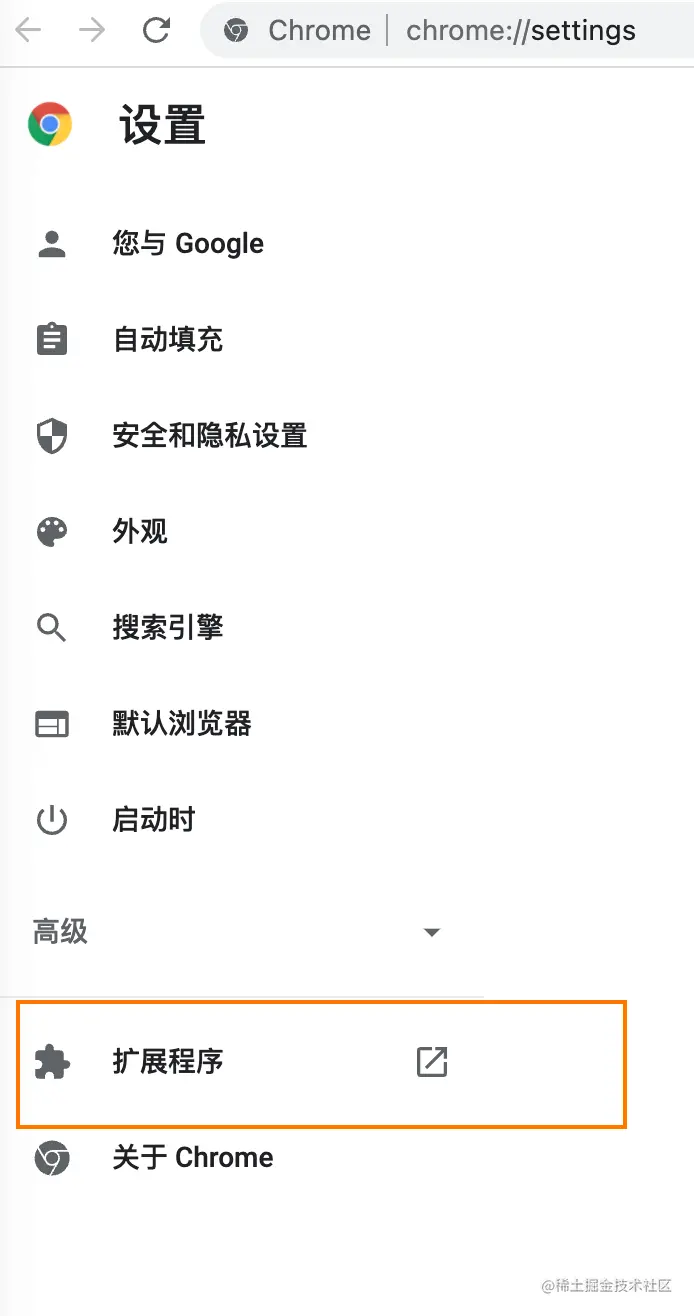Open 扩展程序 in a new tab
This screenshot has height=1316, width=694.
[x=240, y=1062]
